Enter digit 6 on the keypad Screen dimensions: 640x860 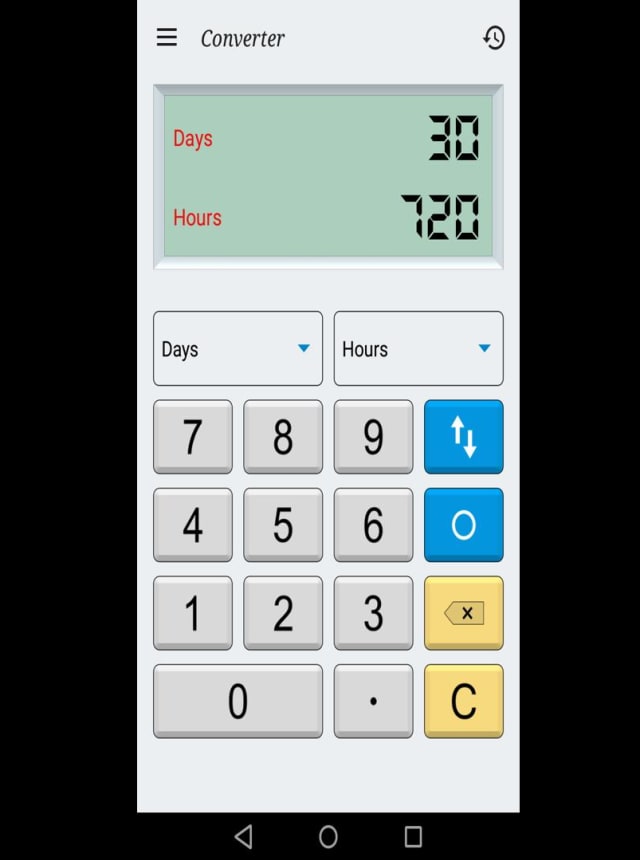[373, 525]
